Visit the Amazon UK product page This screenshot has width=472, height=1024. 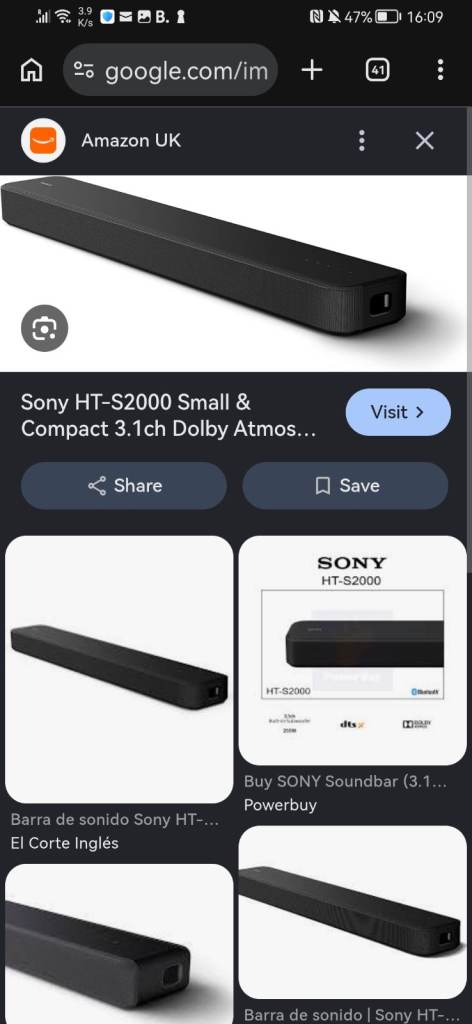(398, 412)
